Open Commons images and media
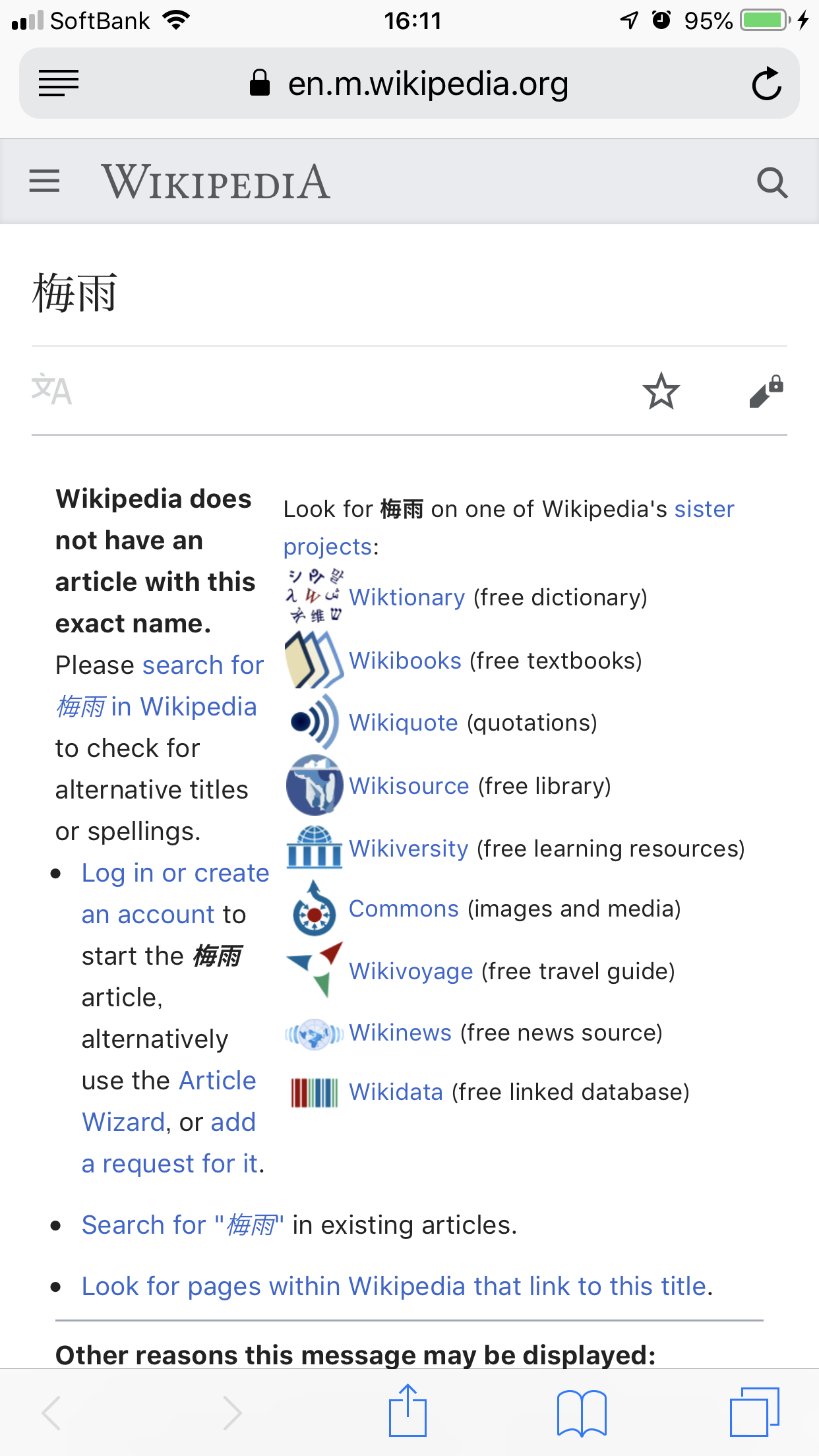819x1456 pixels. pyautogui.click(x=403, y=909)
